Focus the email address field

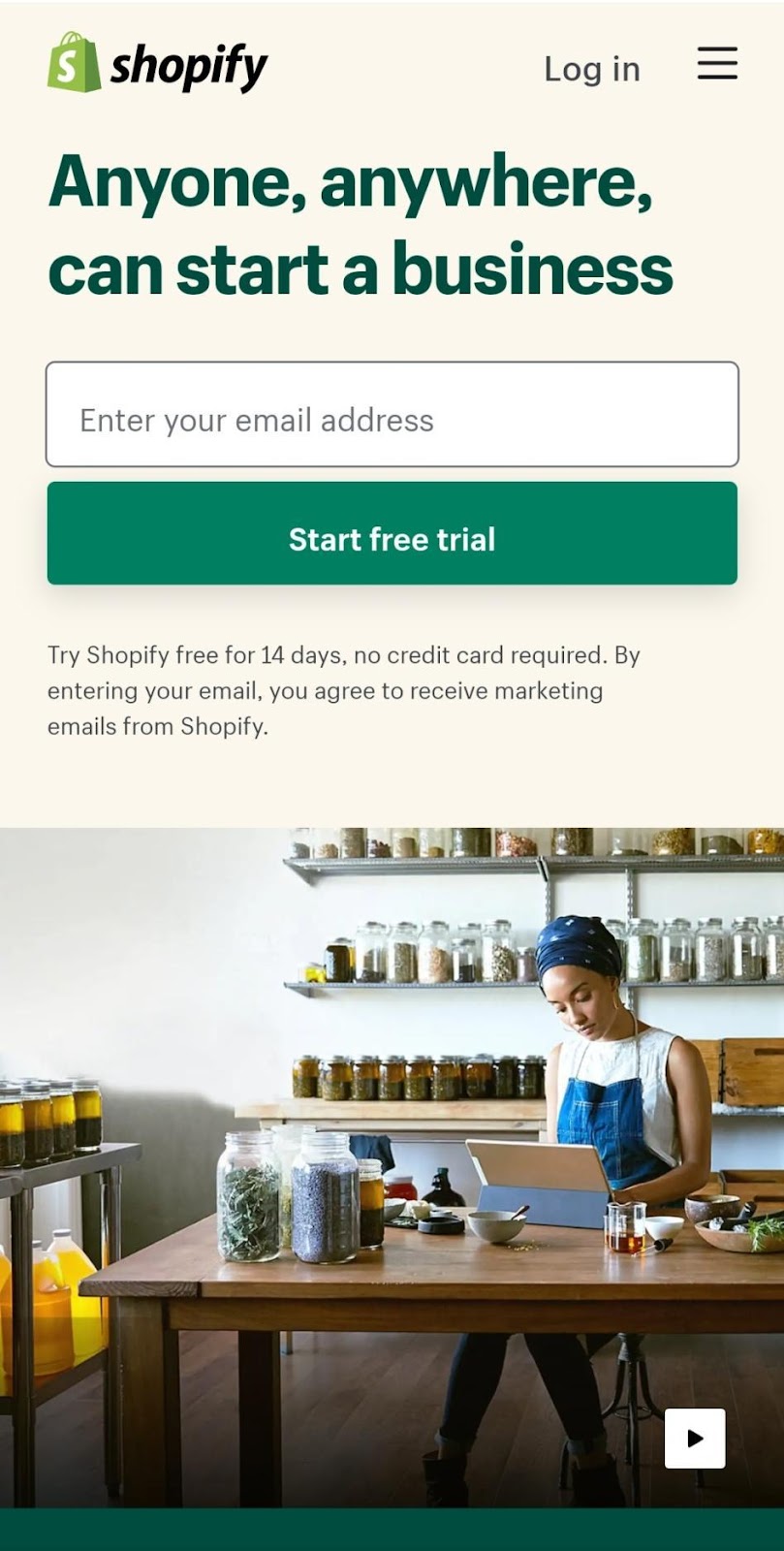[x=392, y=415]
